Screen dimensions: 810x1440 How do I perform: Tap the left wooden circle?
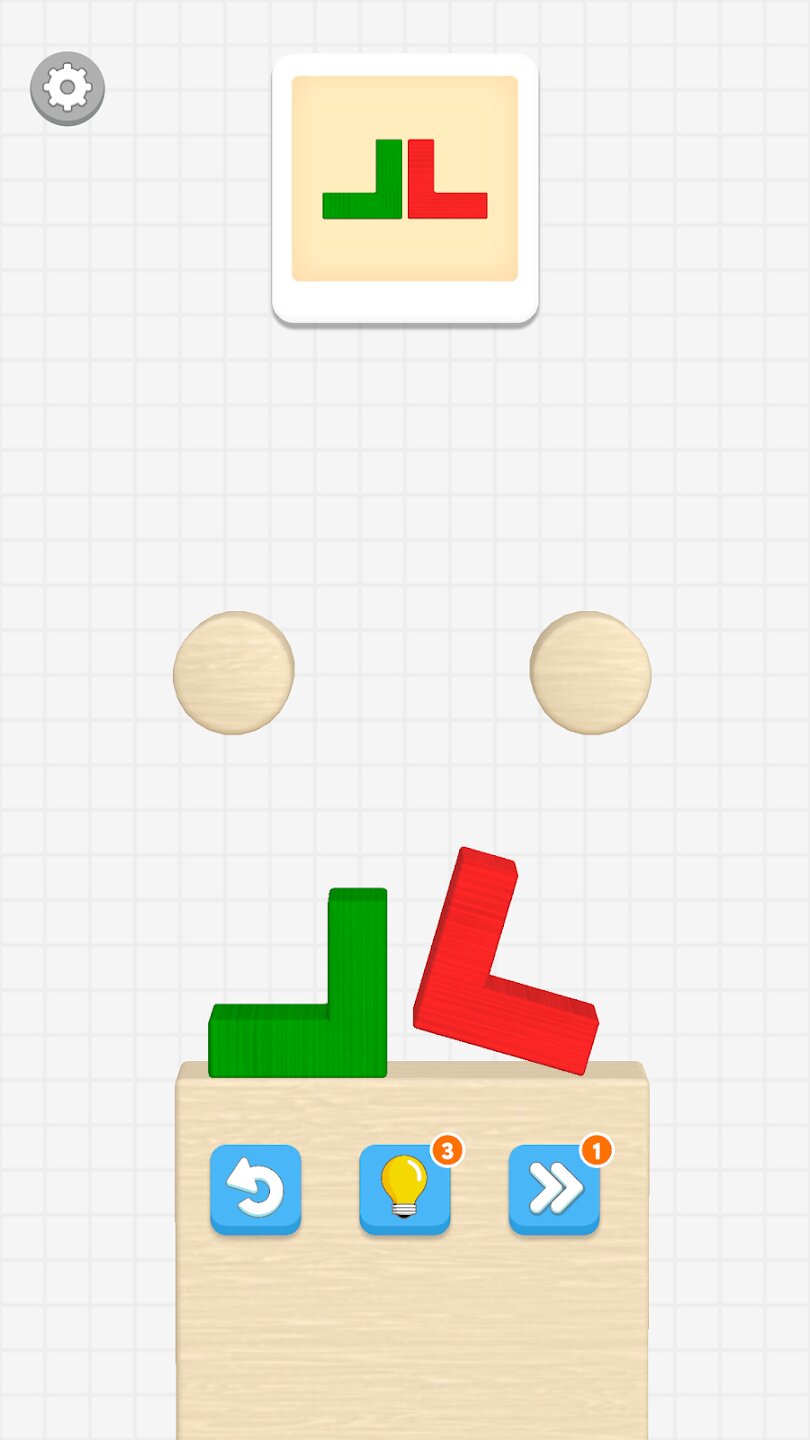click(x=233, y=673)
